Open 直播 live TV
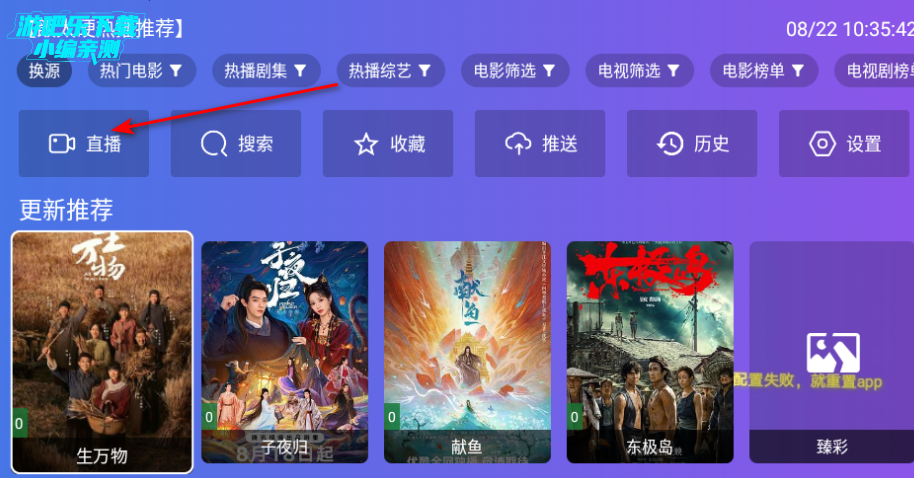The height and width of the screenshot is (478, 914). click(x=84, y=144)
